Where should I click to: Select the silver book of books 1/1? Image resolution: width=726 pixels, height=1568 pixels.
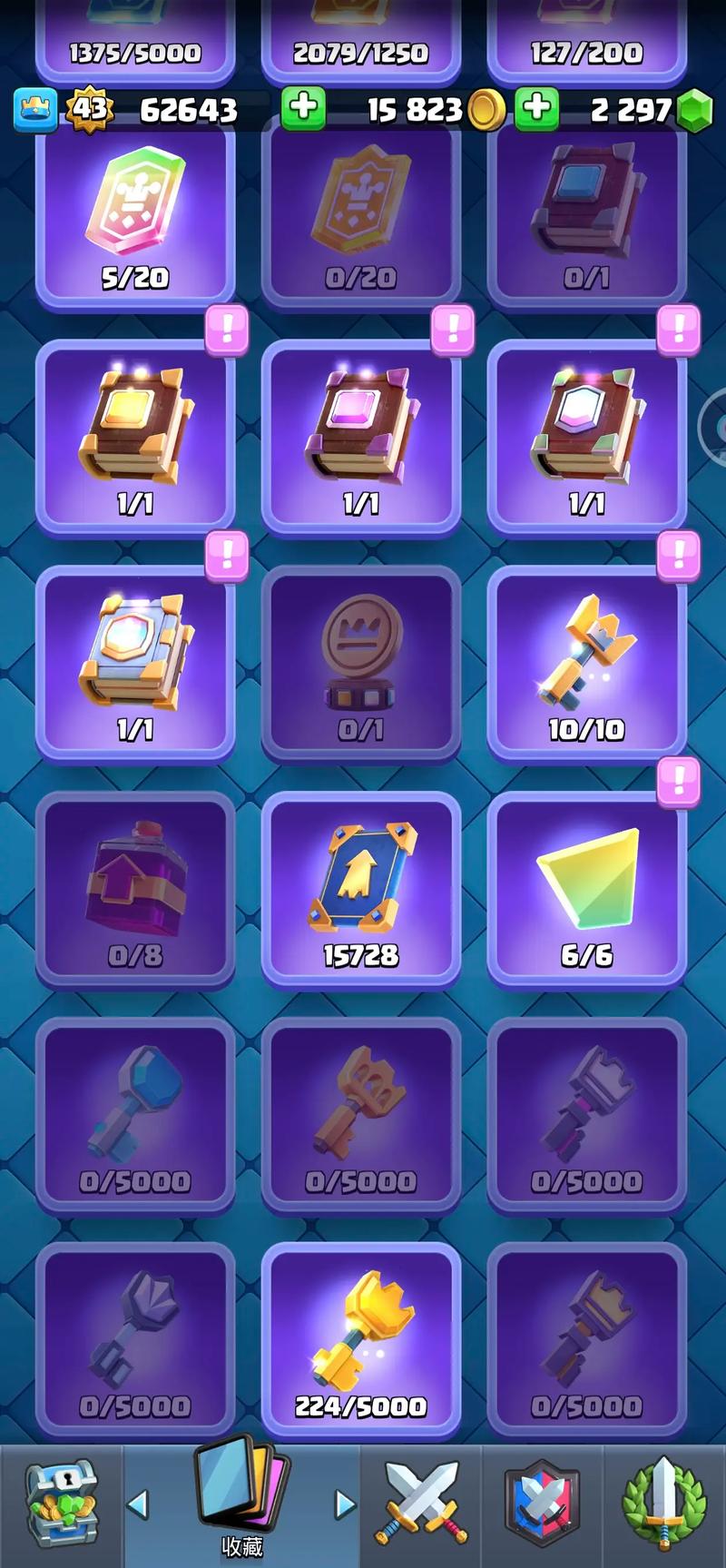point(135,663)
